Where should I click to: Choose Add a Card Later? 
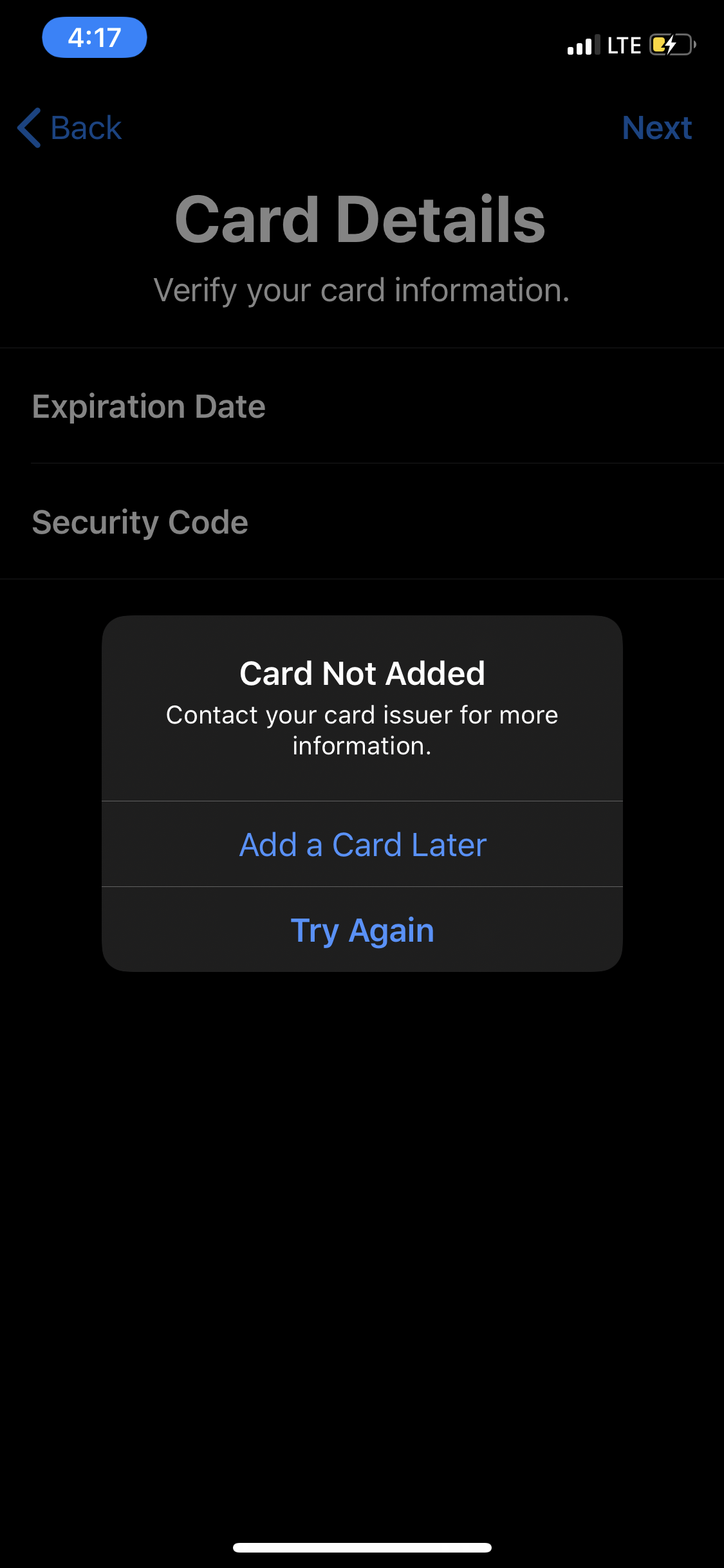[x=362, y=844]
